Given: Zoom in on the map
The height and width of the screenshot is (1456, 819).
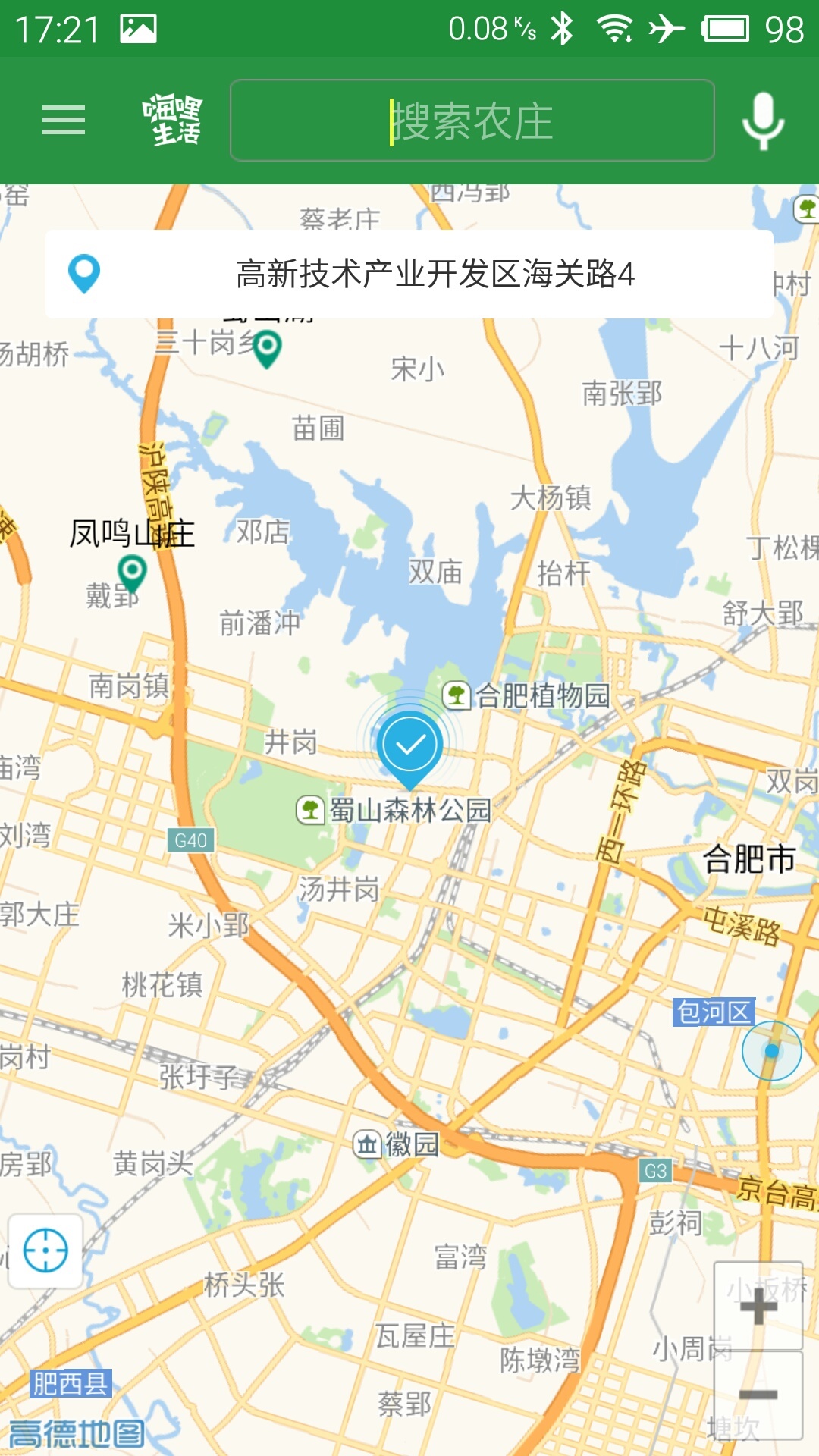Looking at the screenshot, I should click(x=758, y=1305).
